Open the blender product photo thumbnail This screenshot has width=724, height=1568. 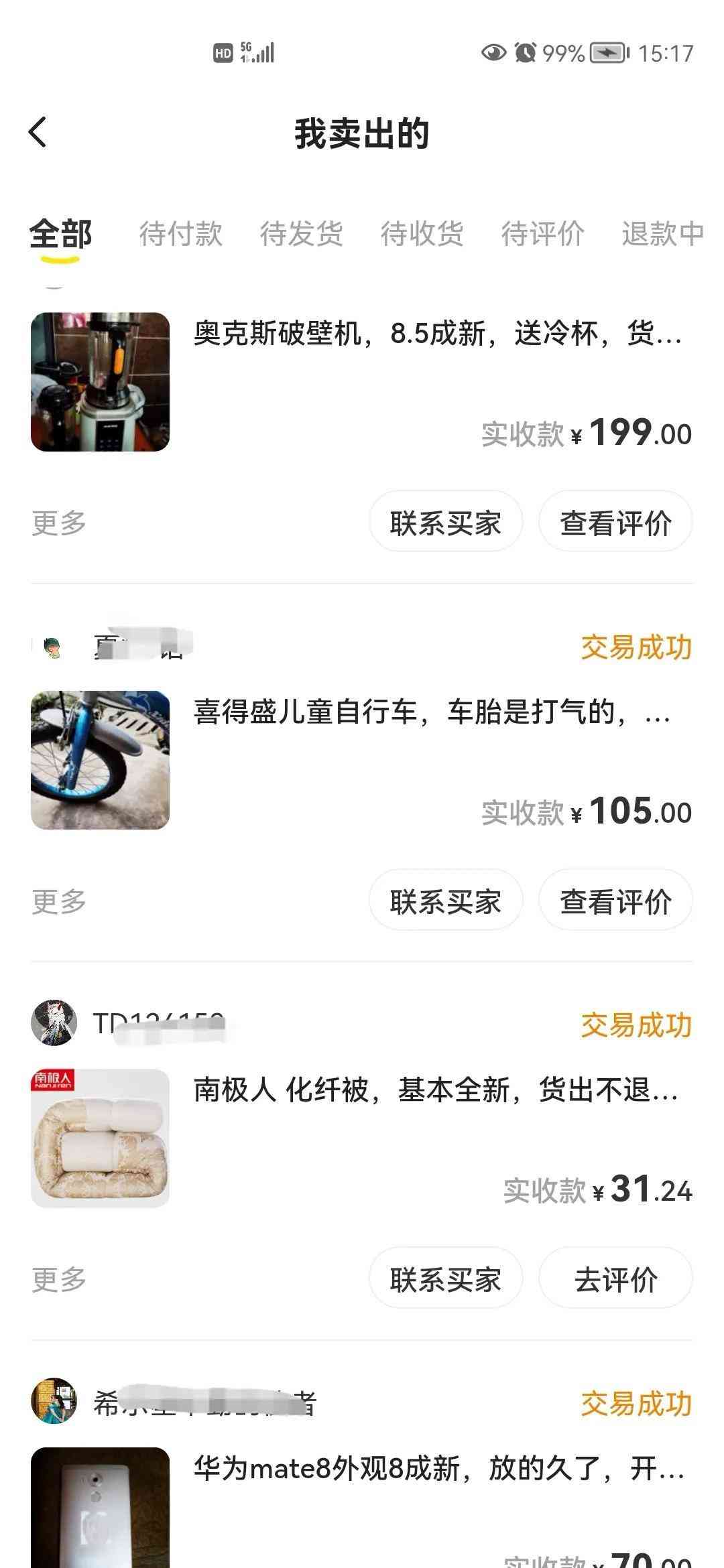[103, 382]
